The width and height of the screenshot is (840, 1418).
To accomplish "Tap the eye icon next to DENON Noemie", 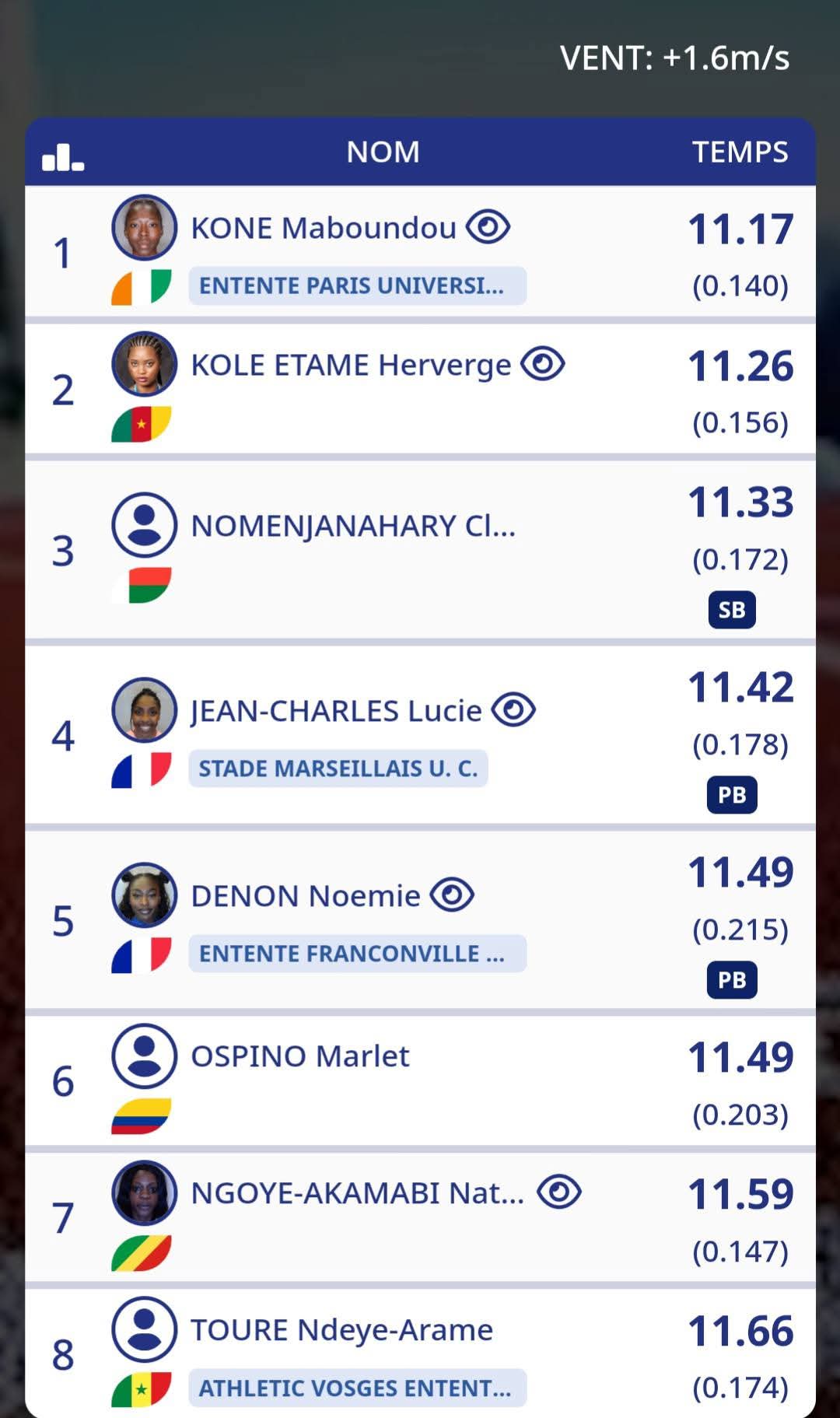I will coord(452,895).
